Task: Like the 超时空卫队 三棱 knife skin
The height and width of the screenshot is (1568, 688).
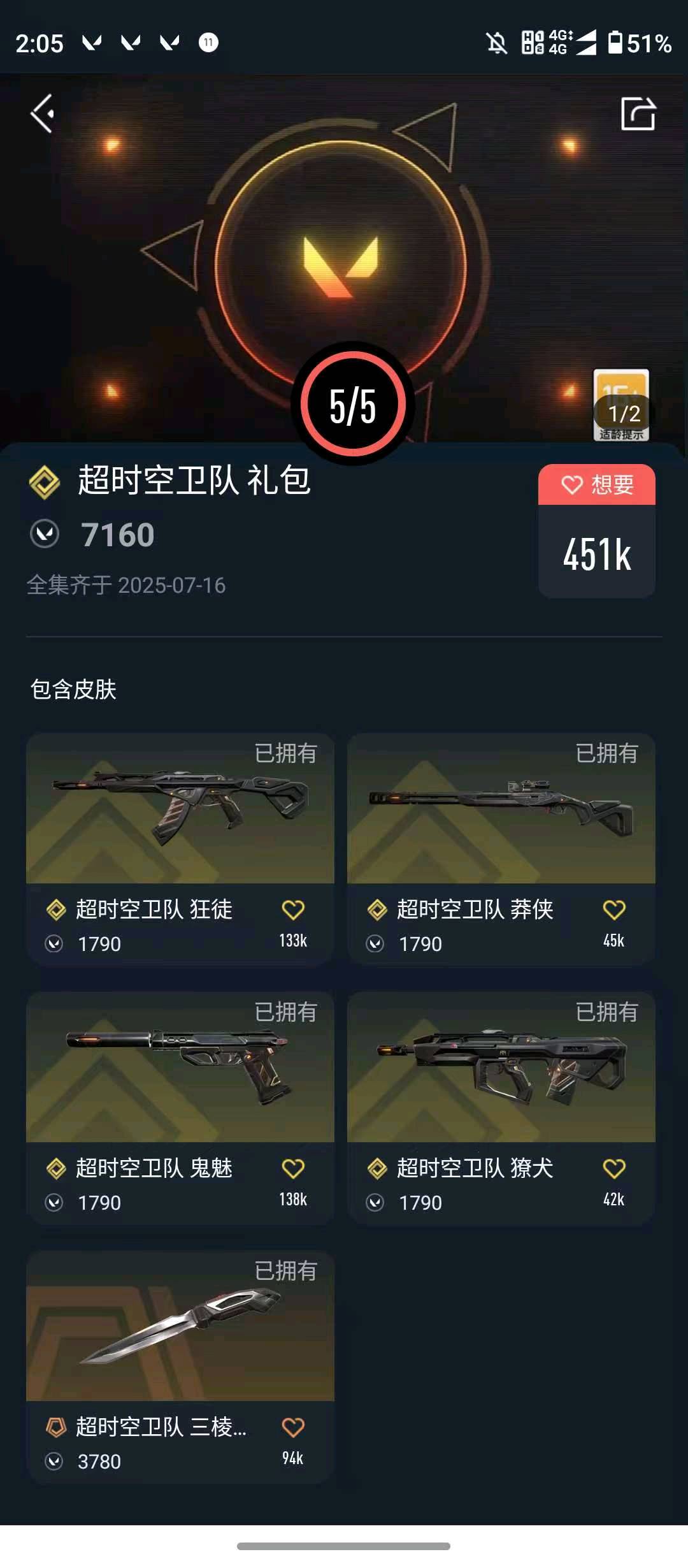Action: 293,1428
